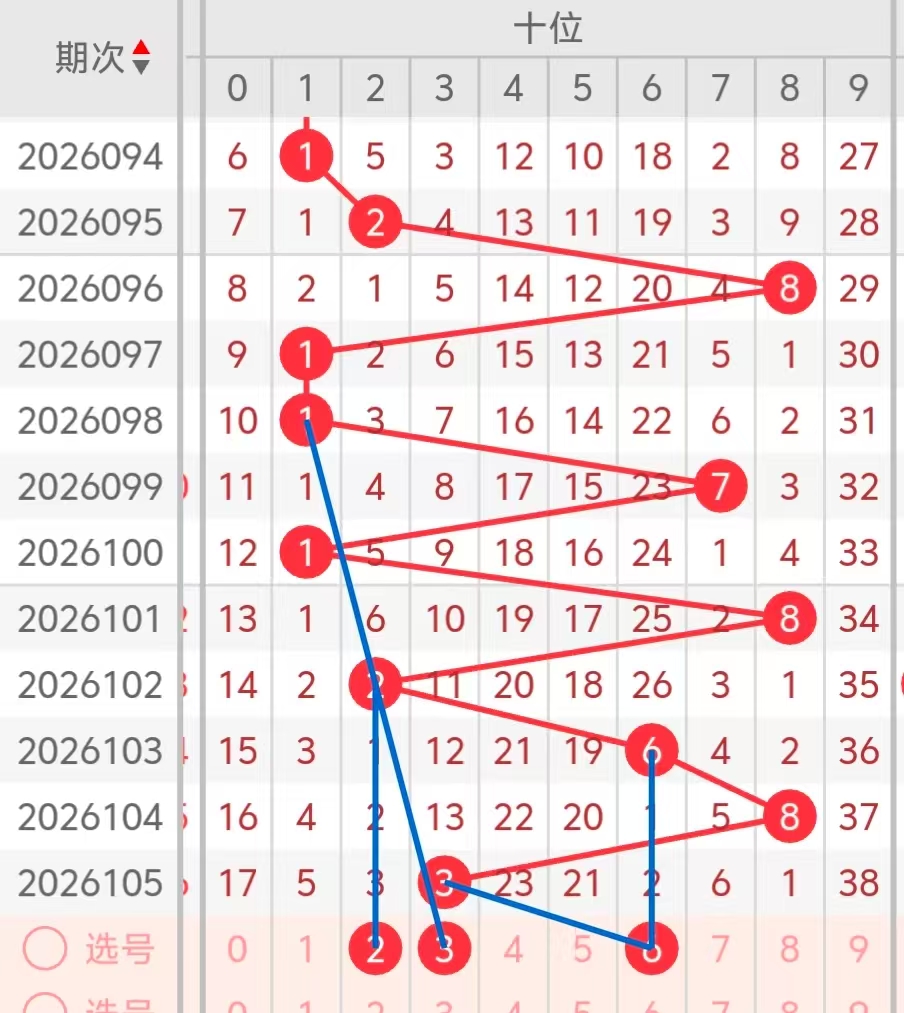Pick number 0 in the first 选号 row
This screenshot has width=904, height=1013.
pos(237,948)
